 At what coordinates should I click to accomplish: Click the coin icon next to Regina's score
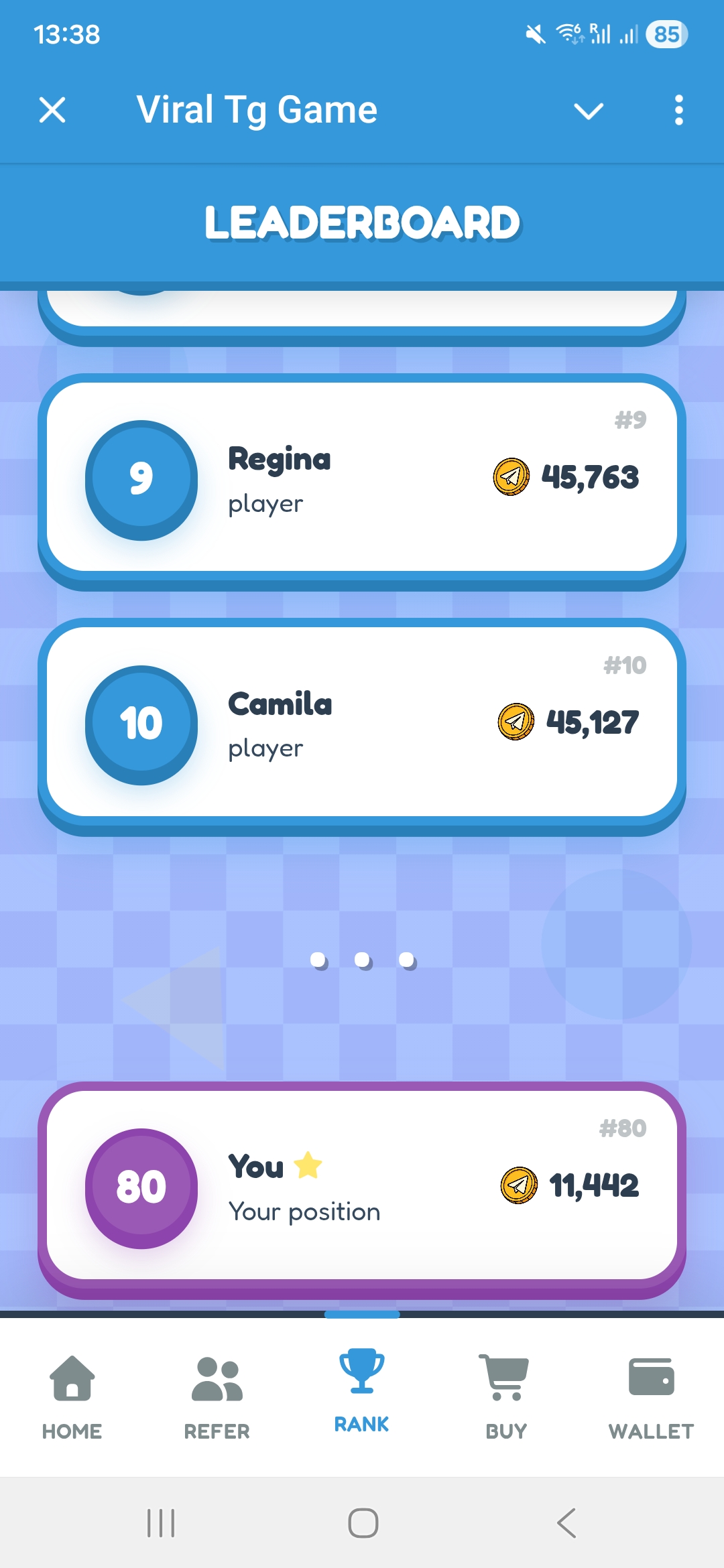tap(511, 477)
